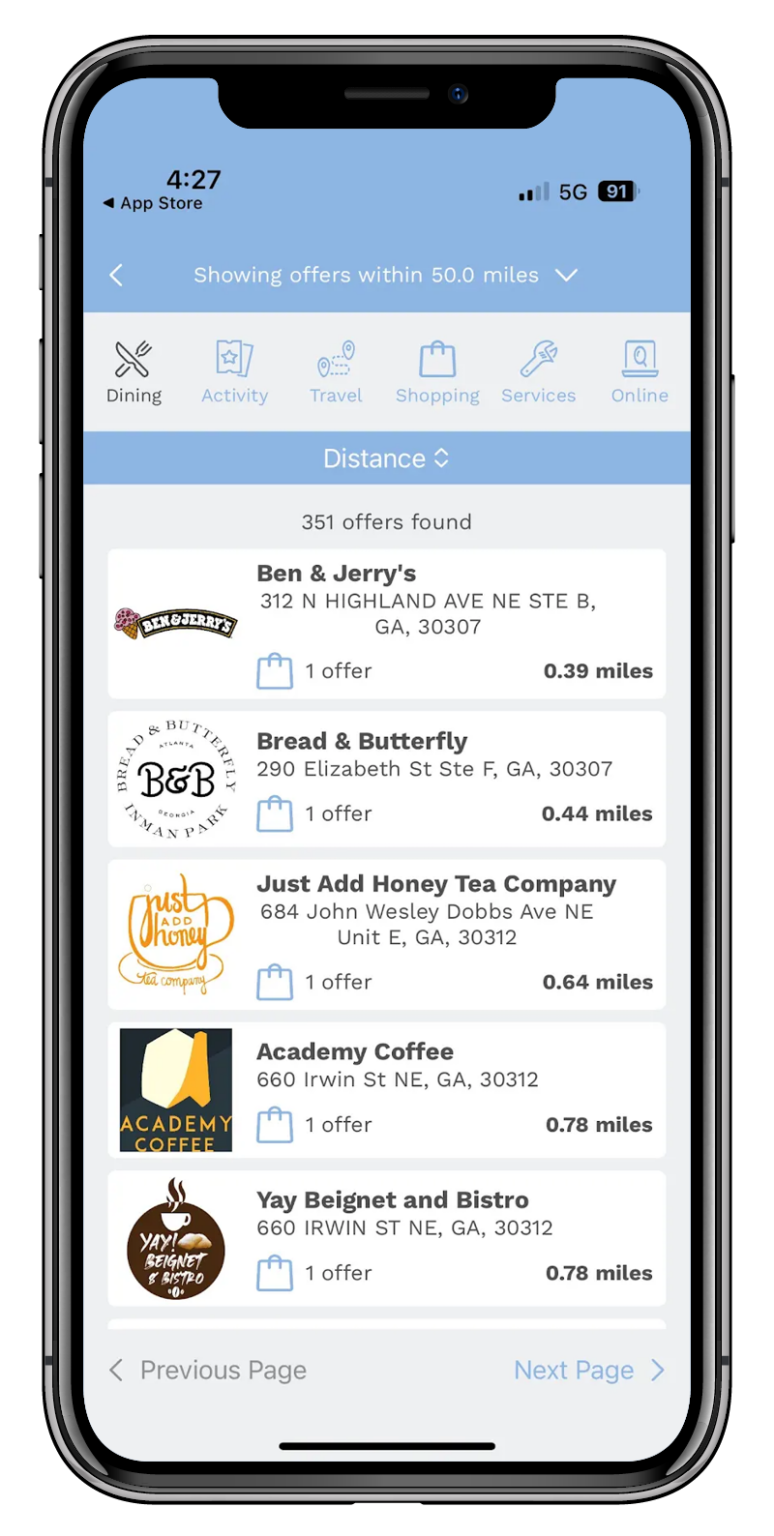Image resolution: width=774 pixels, height=1536 pixels.
Task: Collapse the offers list with the back chevron
Action: [116, 275]
